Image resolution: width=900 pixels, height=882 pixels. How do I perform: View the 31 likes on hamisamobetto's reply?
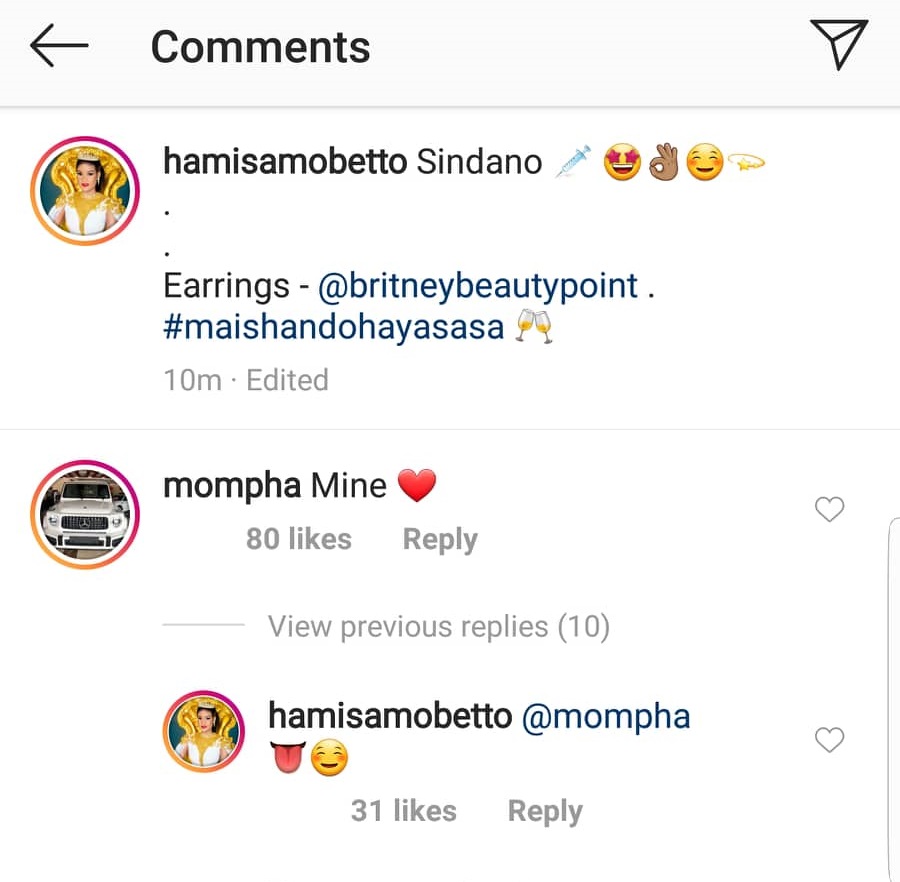(403, 811)
